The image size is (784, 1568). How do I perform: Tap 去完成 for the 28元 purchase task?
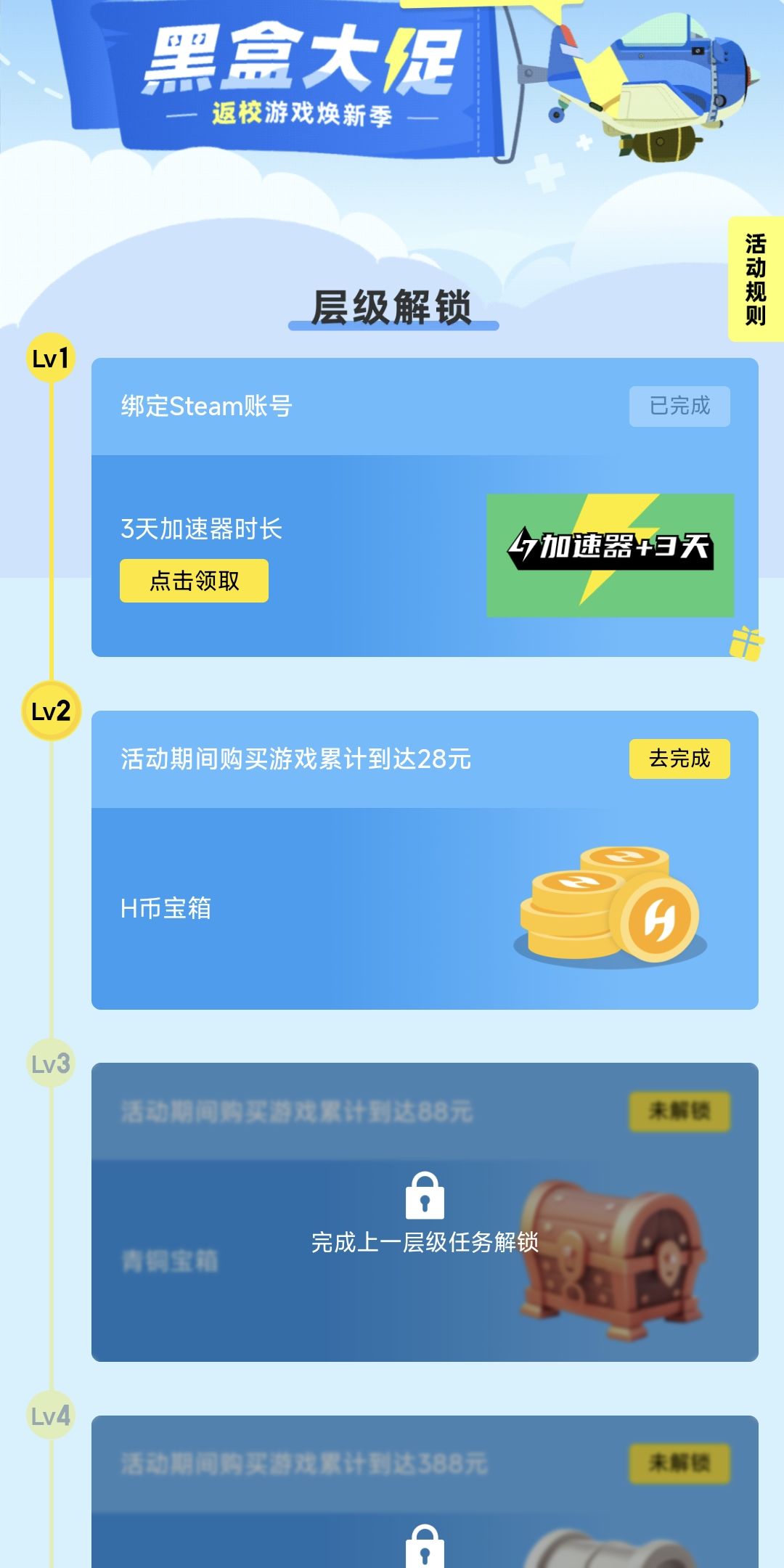(679, 759)
